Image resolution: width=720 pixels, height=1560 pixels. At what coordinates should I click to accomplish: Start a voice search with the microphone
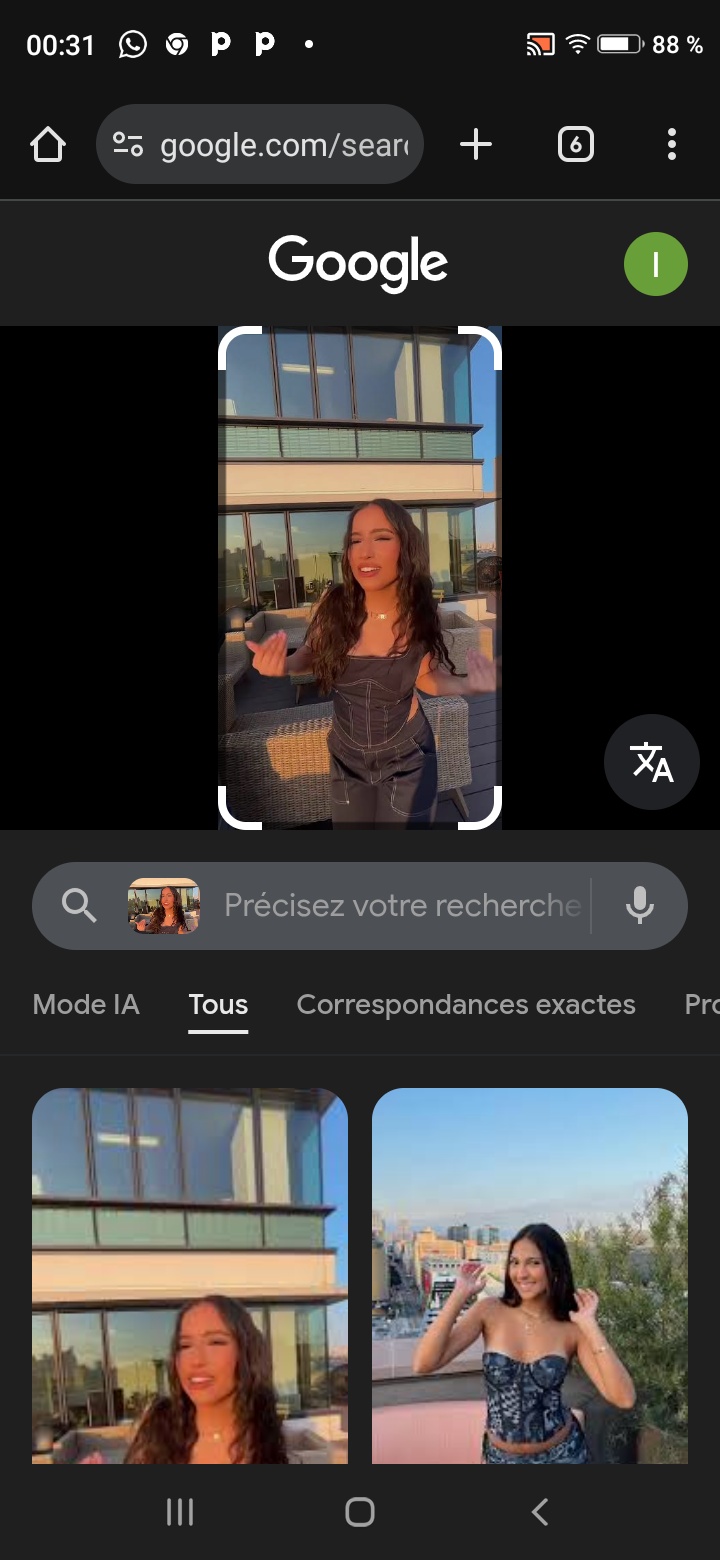coord(639,905)
